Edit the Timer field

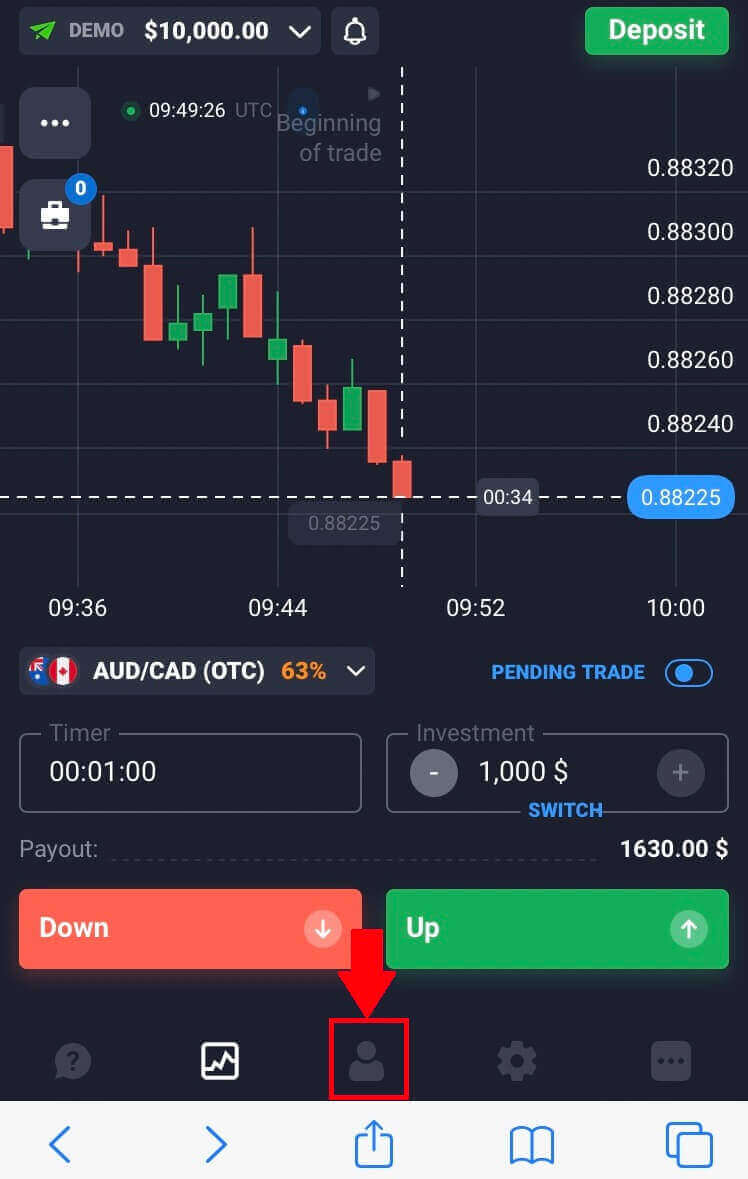point(190,772)
